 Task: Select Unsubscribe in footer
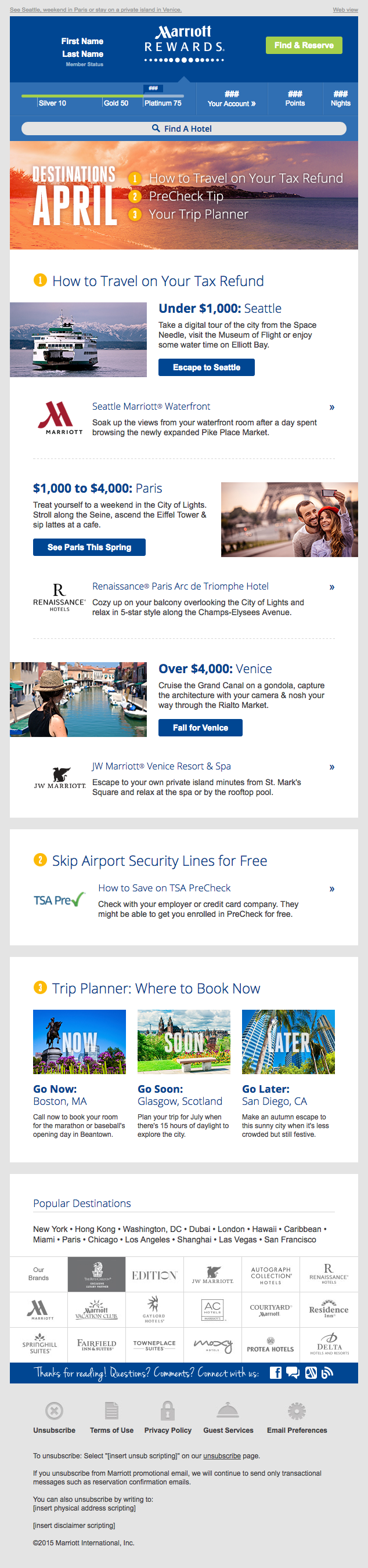point(54,1430)
